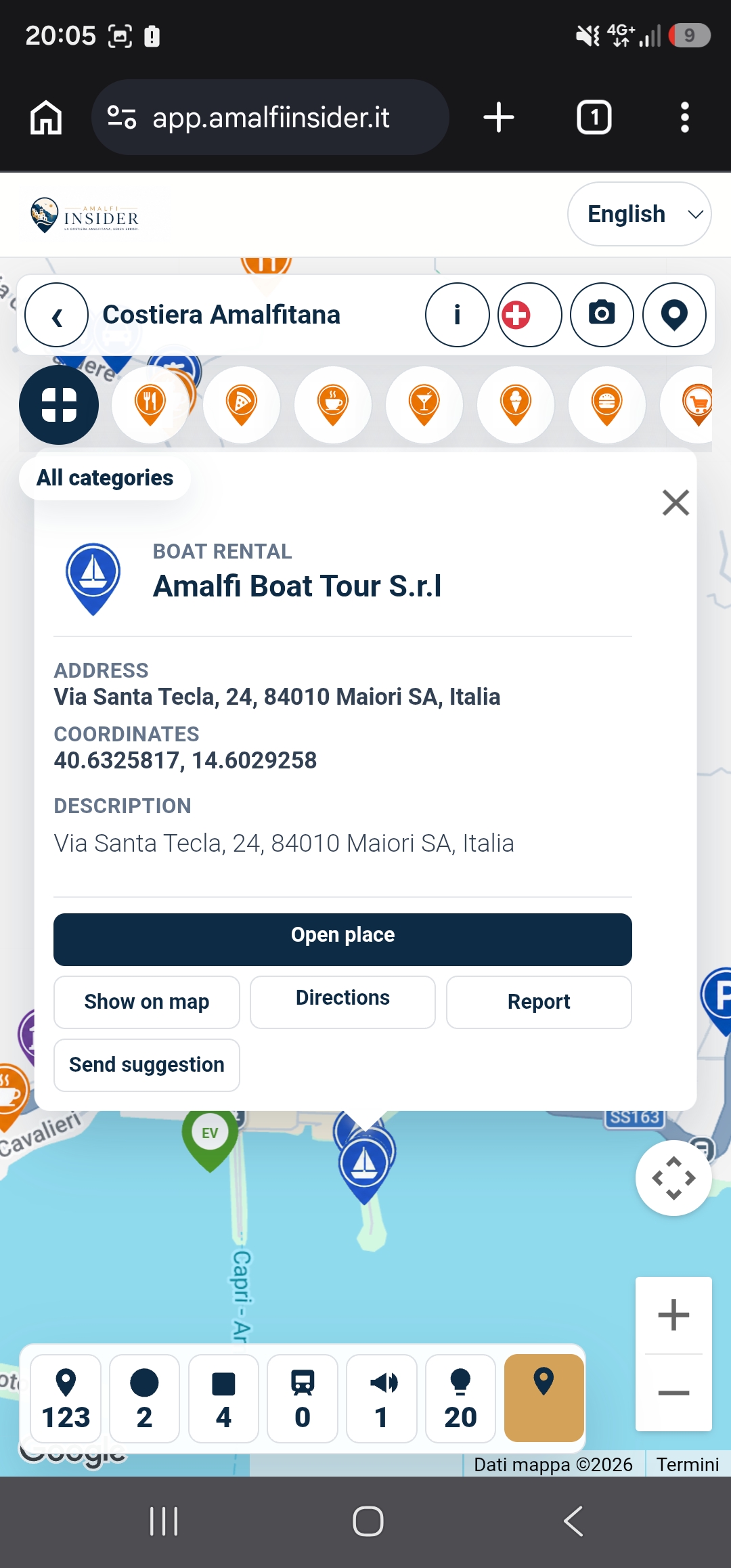Viewport: 731px width, 1568px height.
Task: Filter by the restaurant fork-and-knife category
Action: (150, 405)
